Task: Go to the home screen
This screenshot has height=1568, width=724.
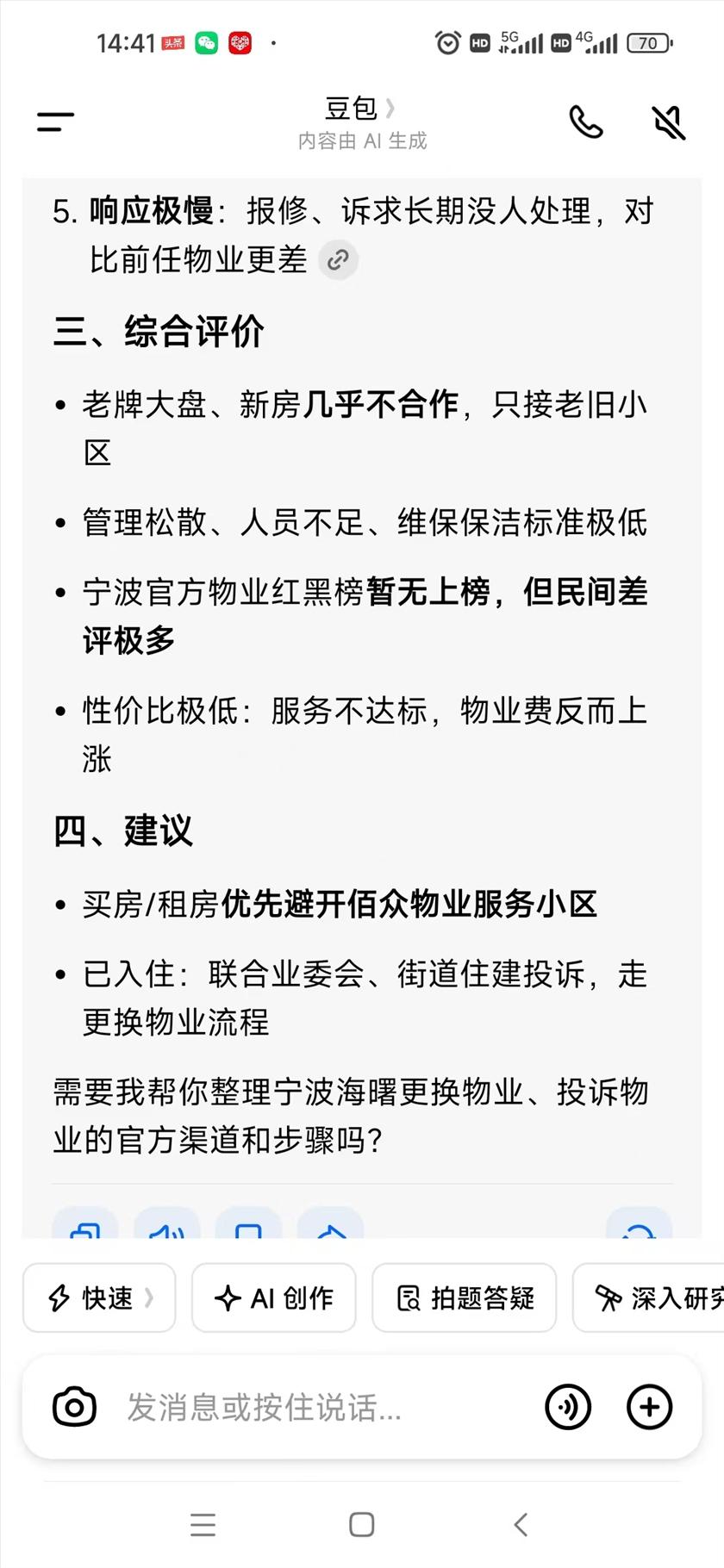Action: click(361, 1524)
